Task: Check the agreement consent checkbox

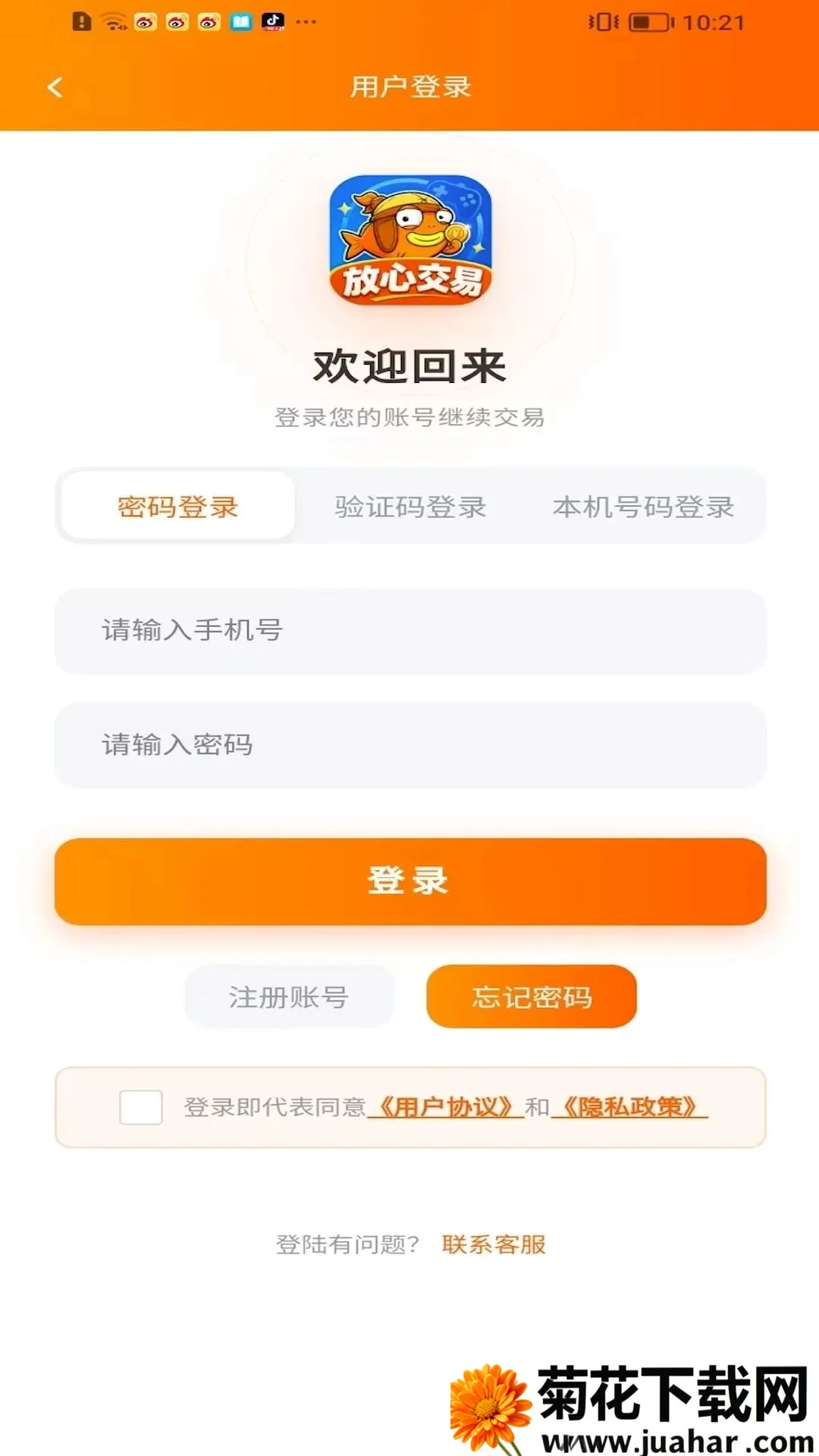Action: tap(141, 1107)
